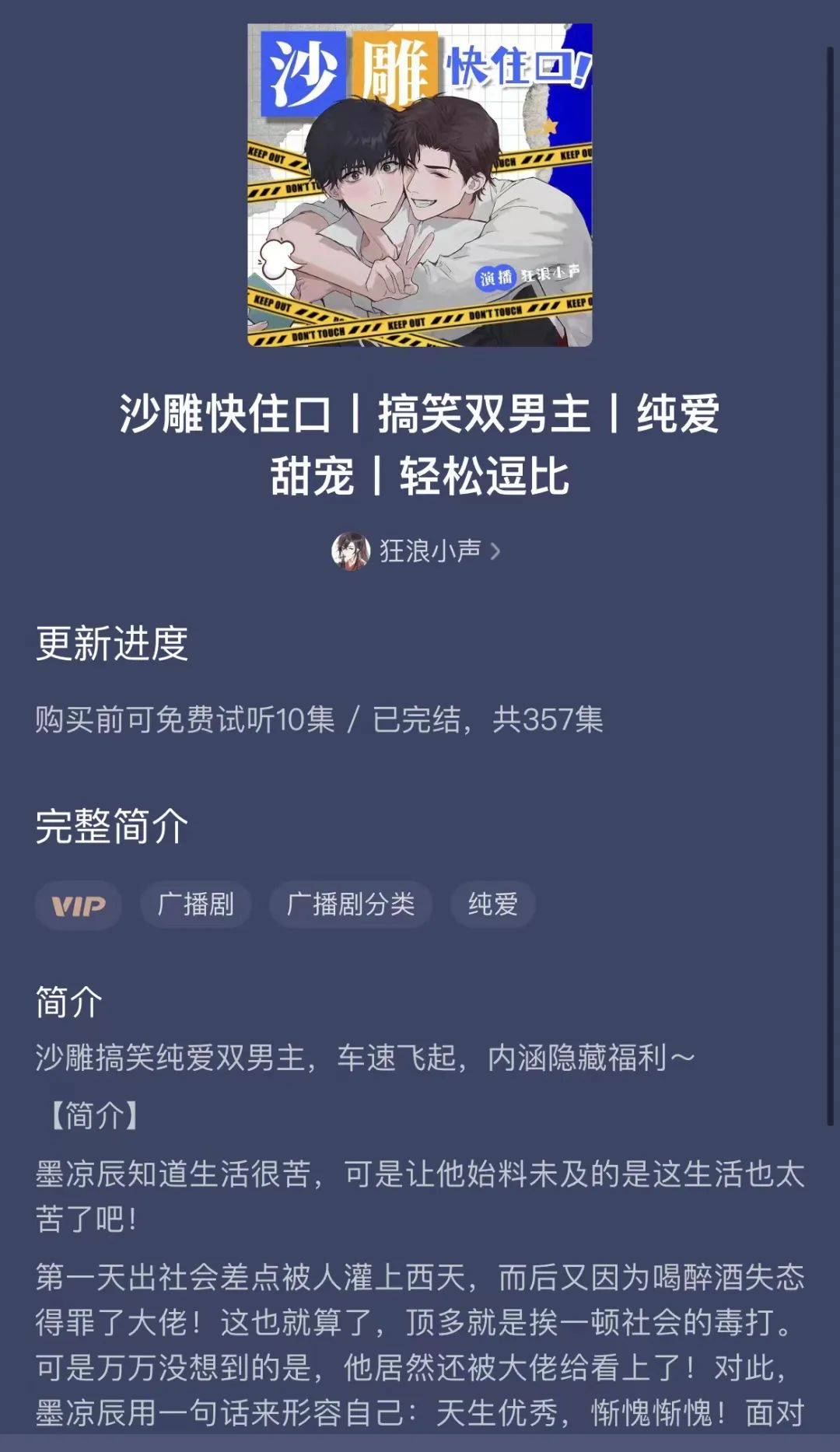Choose the 纯爱 tag chip

(x=493, y=904)
